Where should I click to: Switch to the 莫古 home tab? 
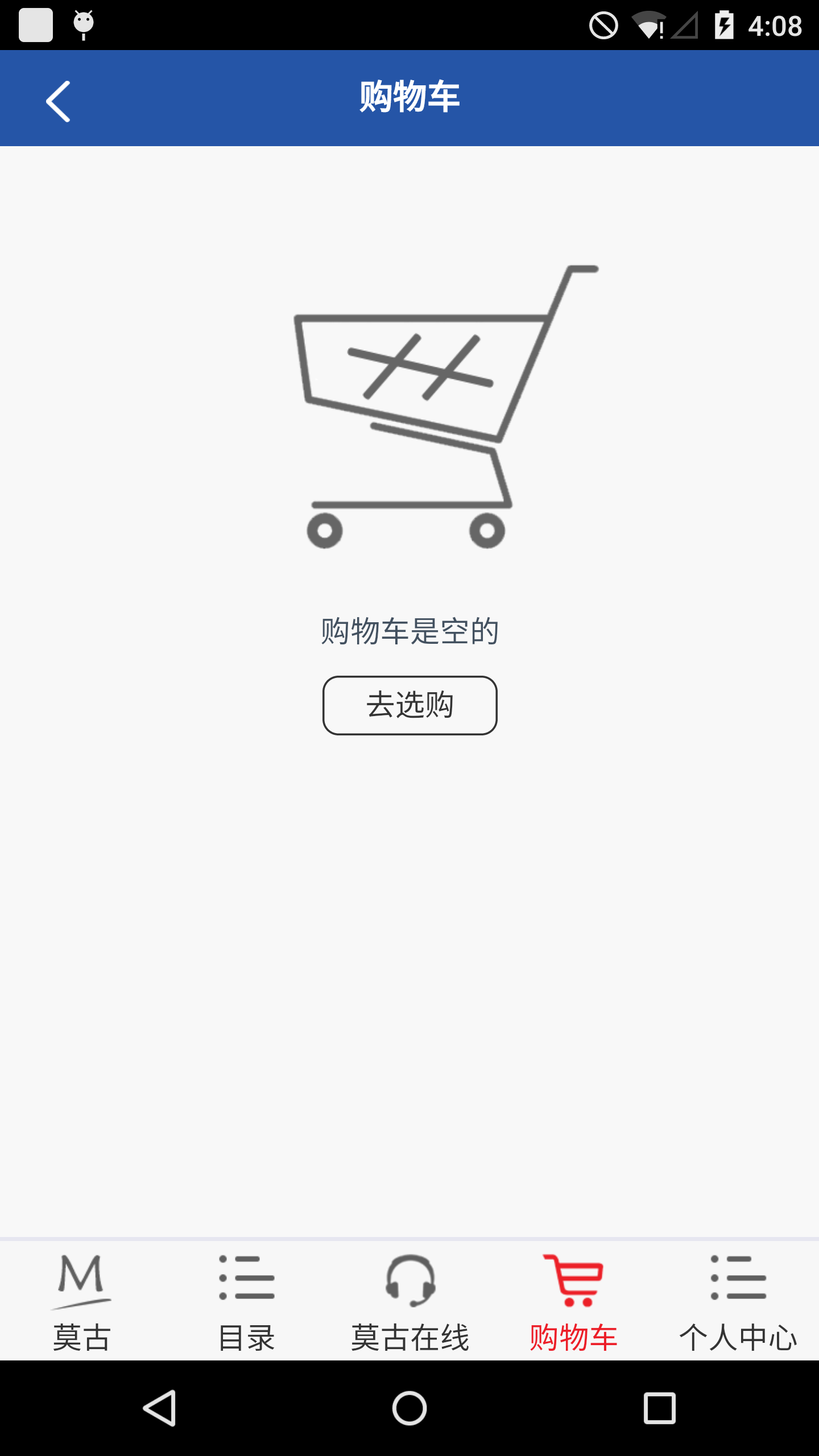point(82,1302)
